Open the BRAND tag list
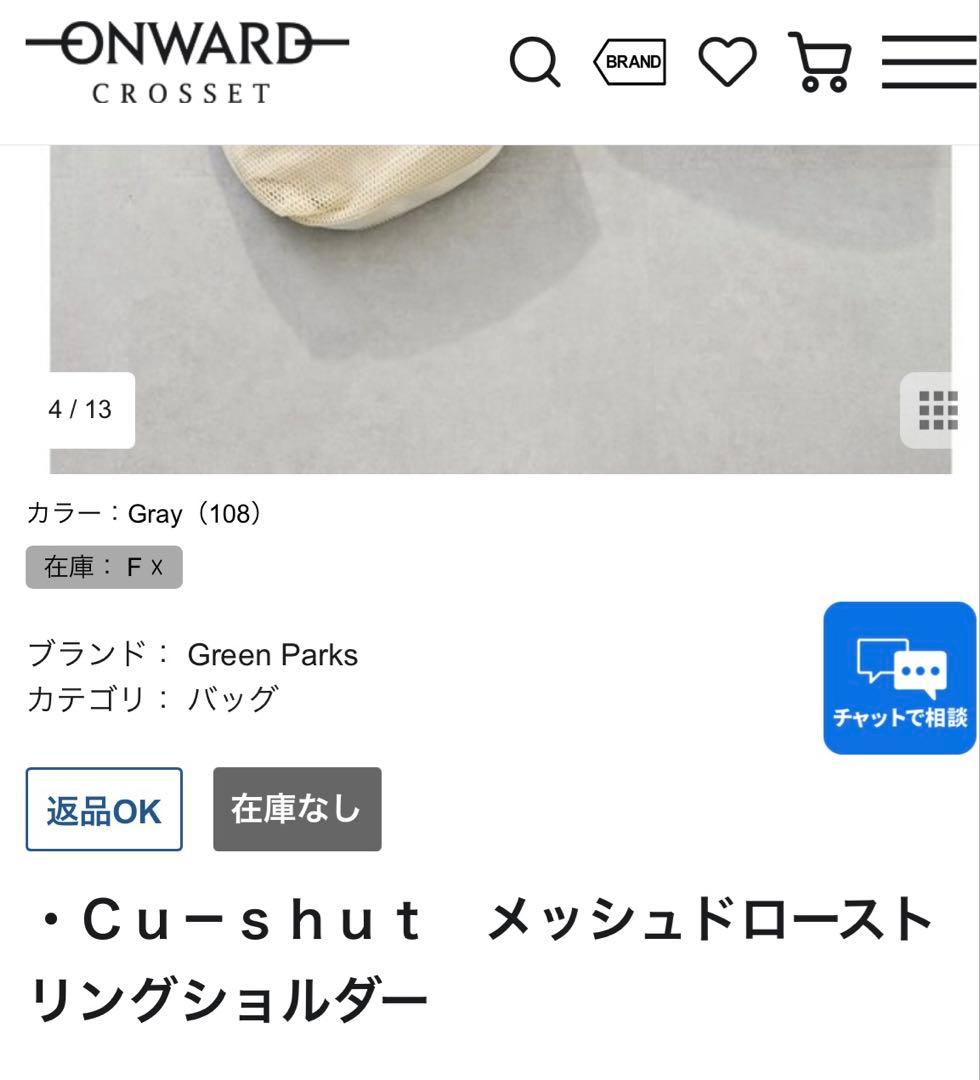The image size is (980, 1080). click(x=629, y=62)
